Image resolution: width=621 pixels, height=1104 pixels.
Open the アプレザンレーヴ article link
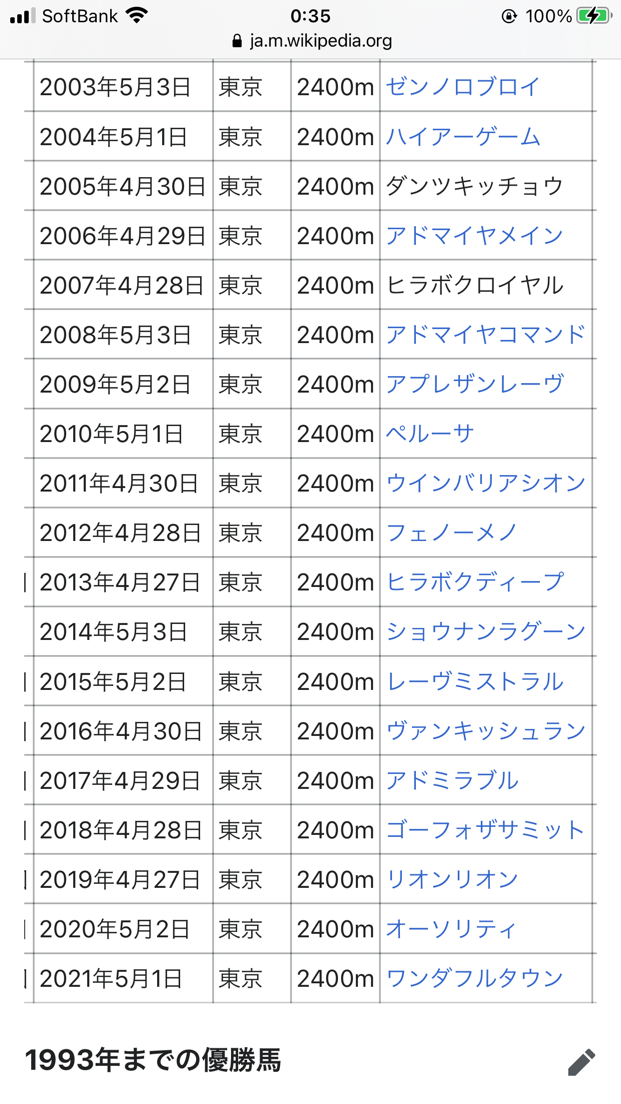pos(474,384)
